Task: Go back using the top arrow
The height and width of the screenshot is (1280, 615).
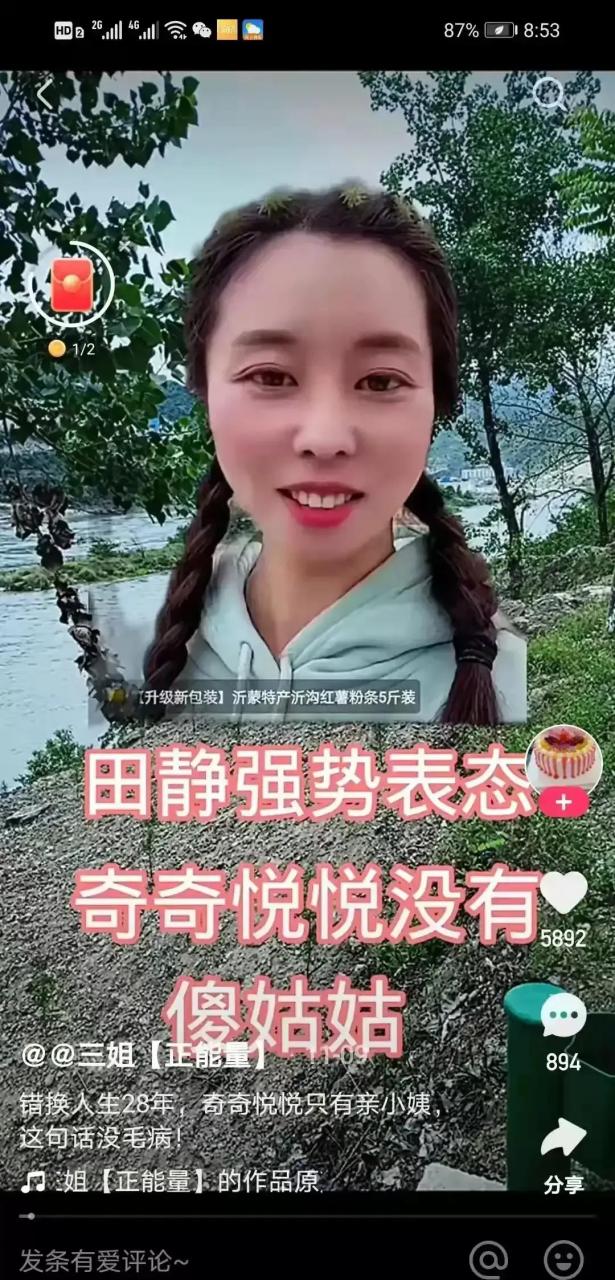Action: point(44,96)
